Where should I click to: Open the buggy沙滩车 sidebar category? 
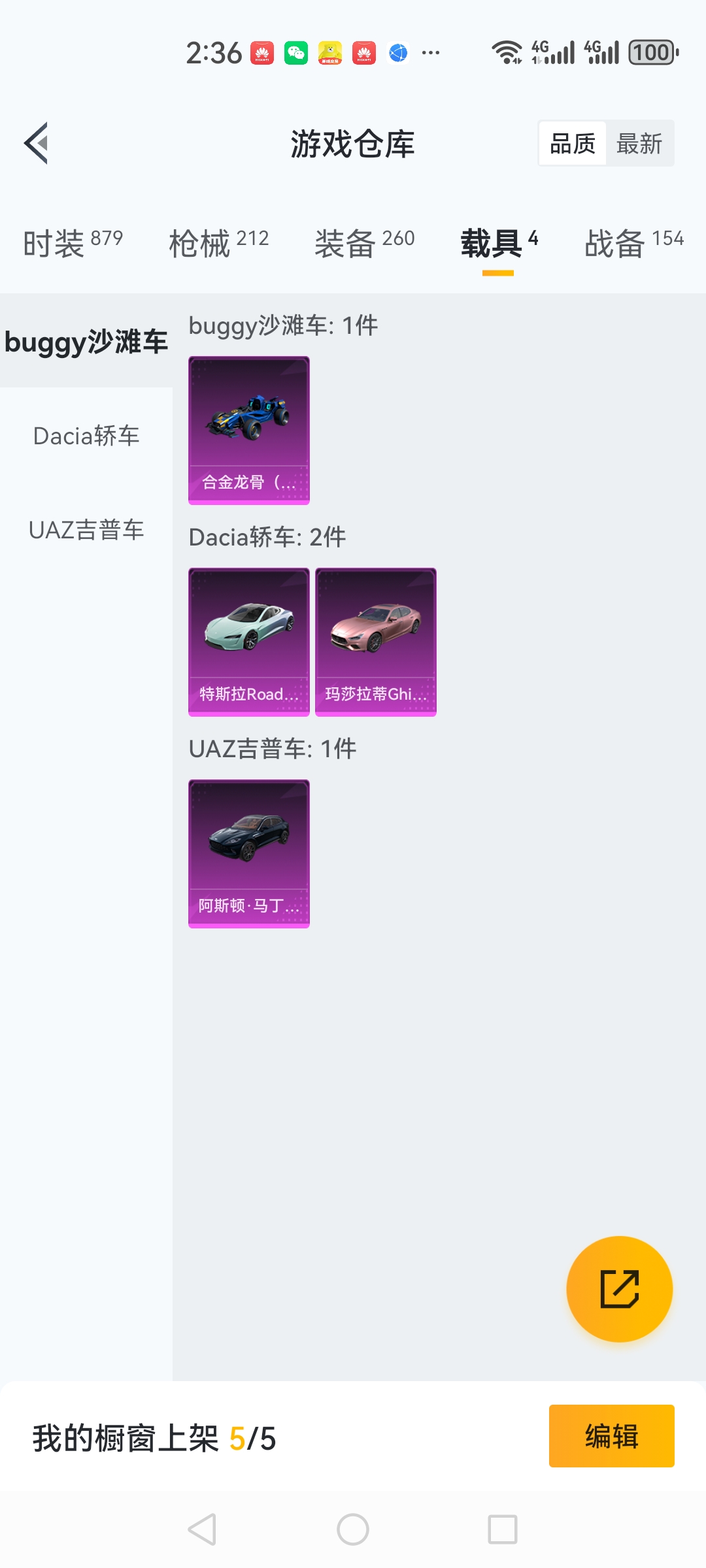point(86,341)
